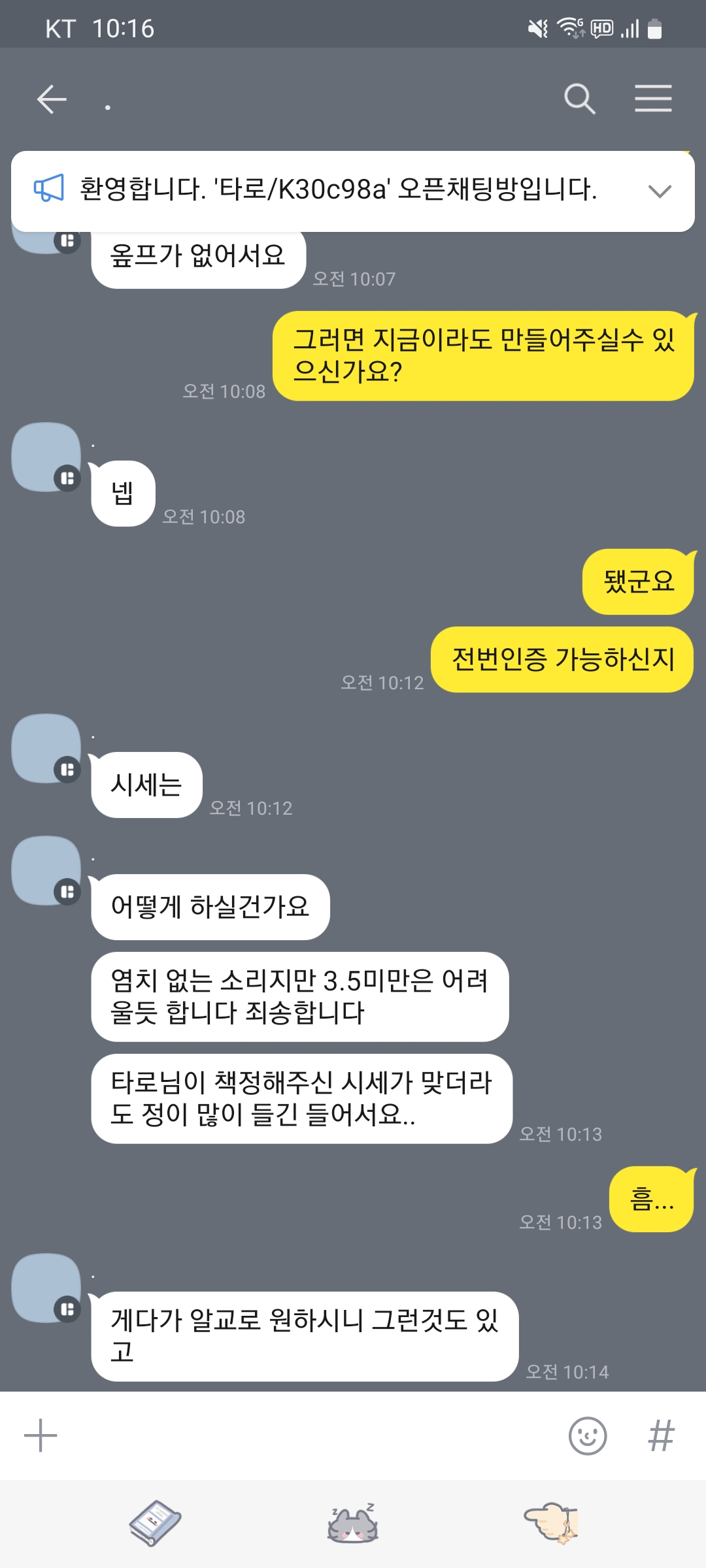706x1568 pixels.
Task: Search within this chat
Action: tap(579, 99)
